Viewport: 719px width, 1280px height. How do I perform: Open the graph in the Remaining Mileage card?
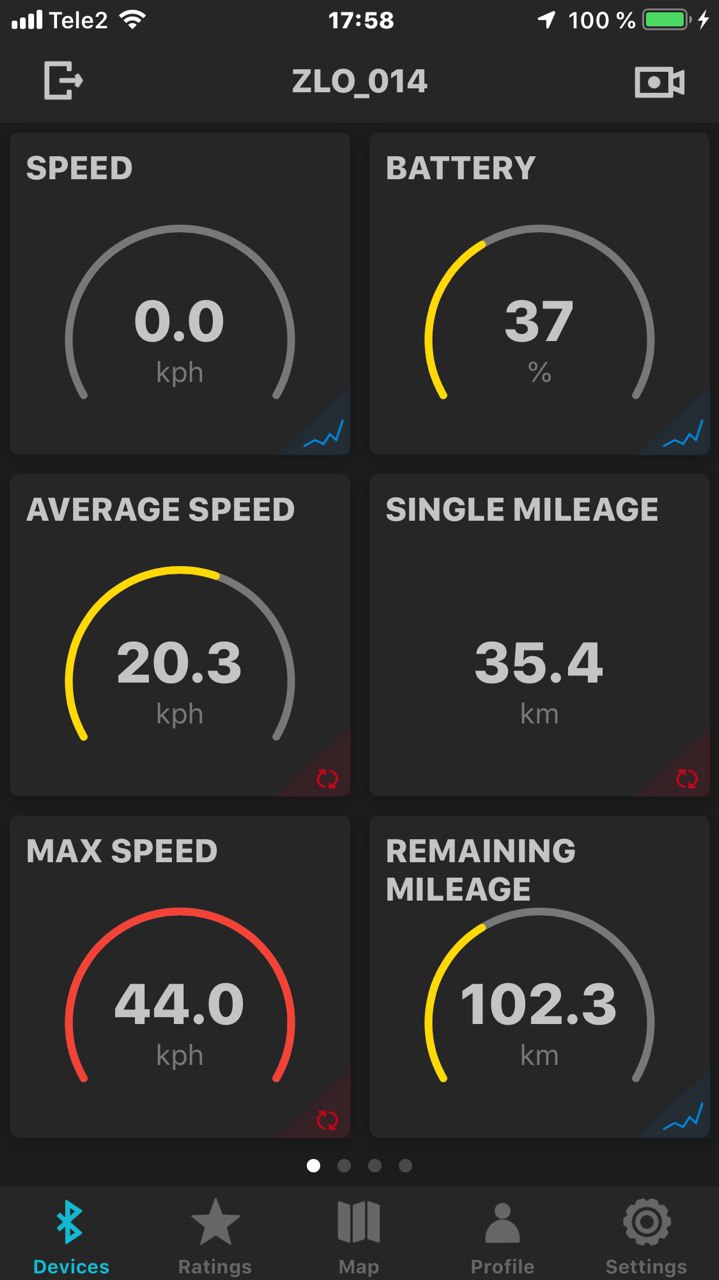tap(684, 1117)
